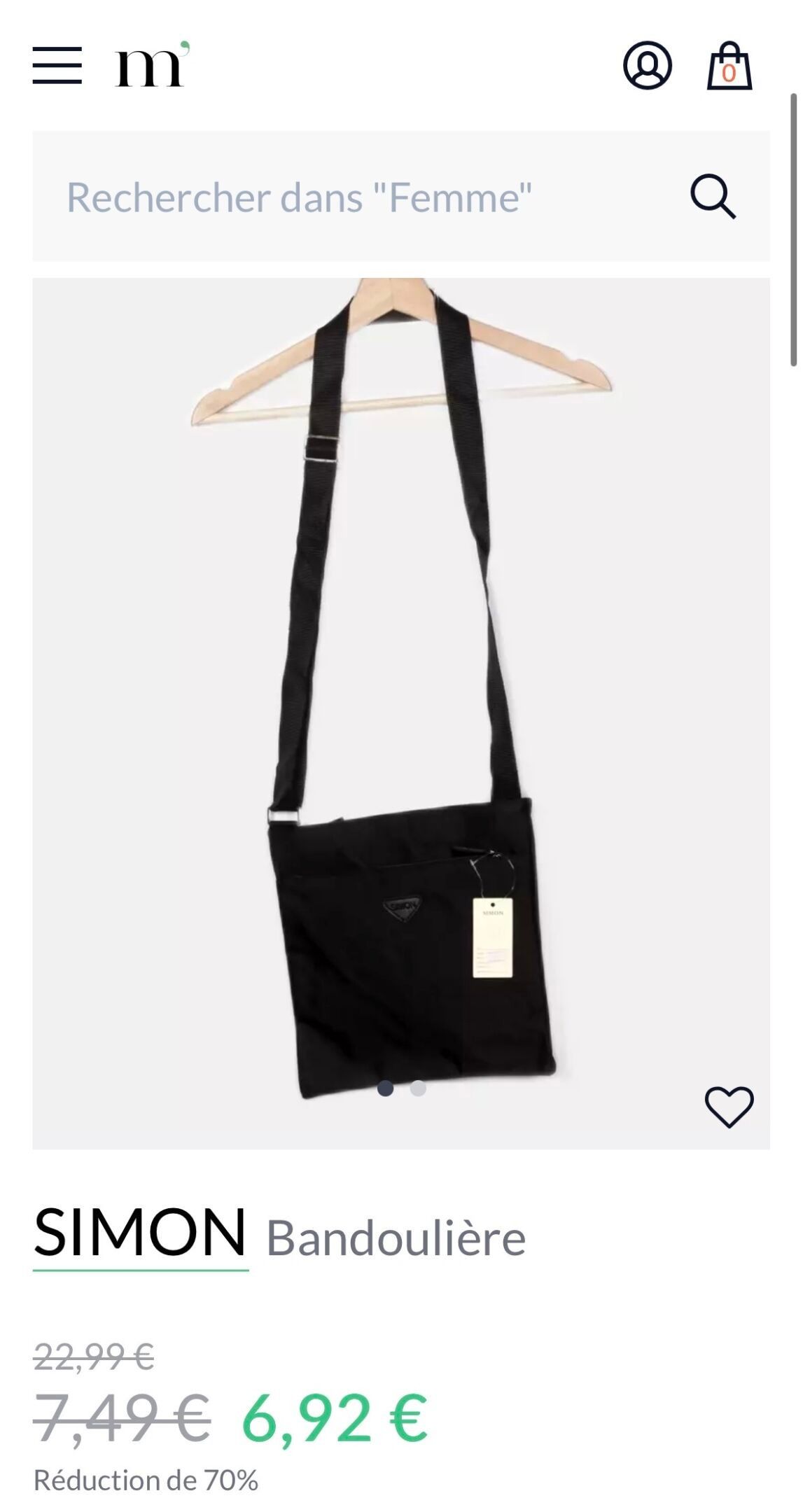The image size is (803, 1512).
Task: Add the SIMON bag to favorites
Action: [x=729, y=1107]
